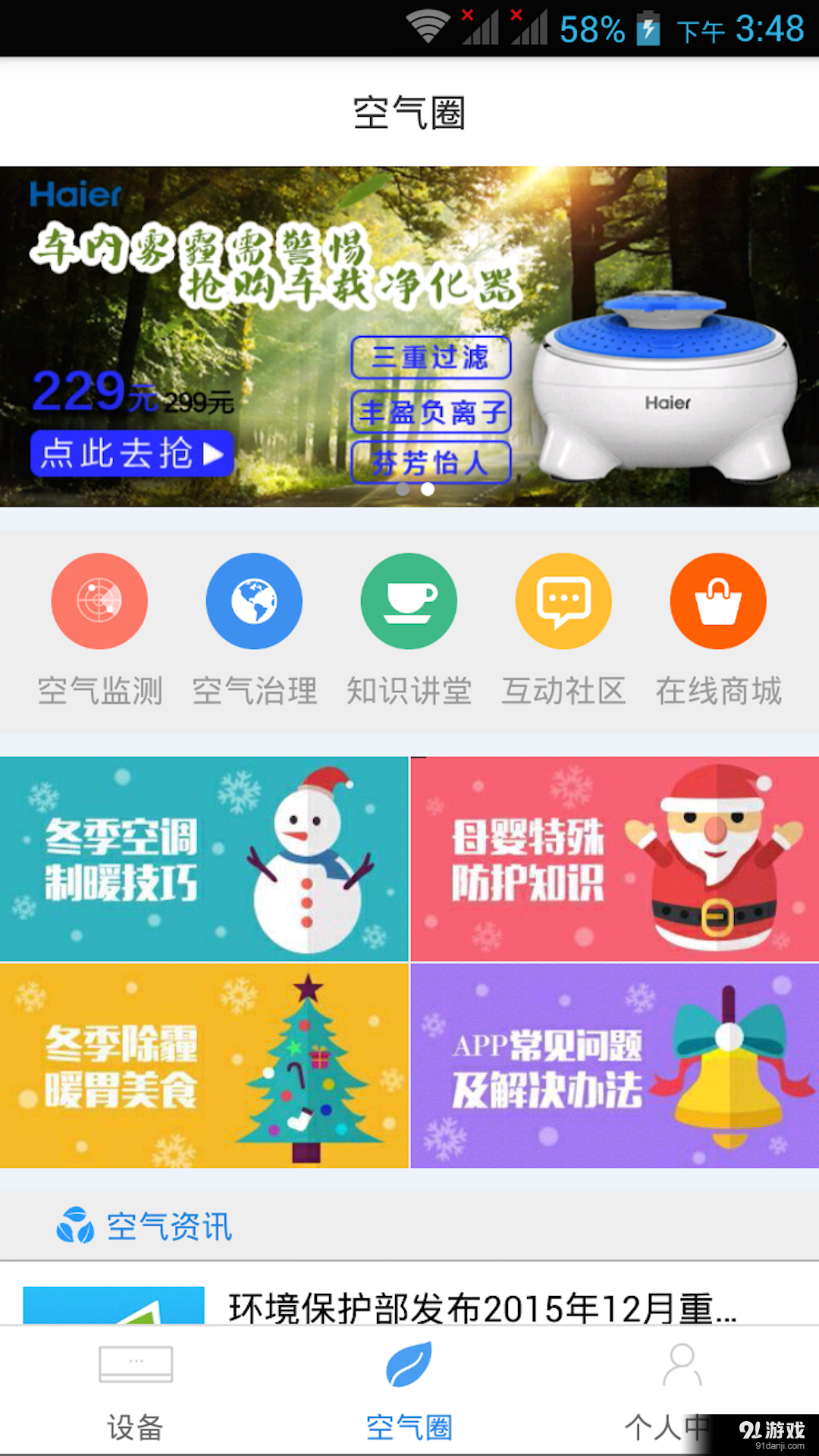819x1456 pixels.
Task: Select the second carousel indicator dot
Action: 426,489
